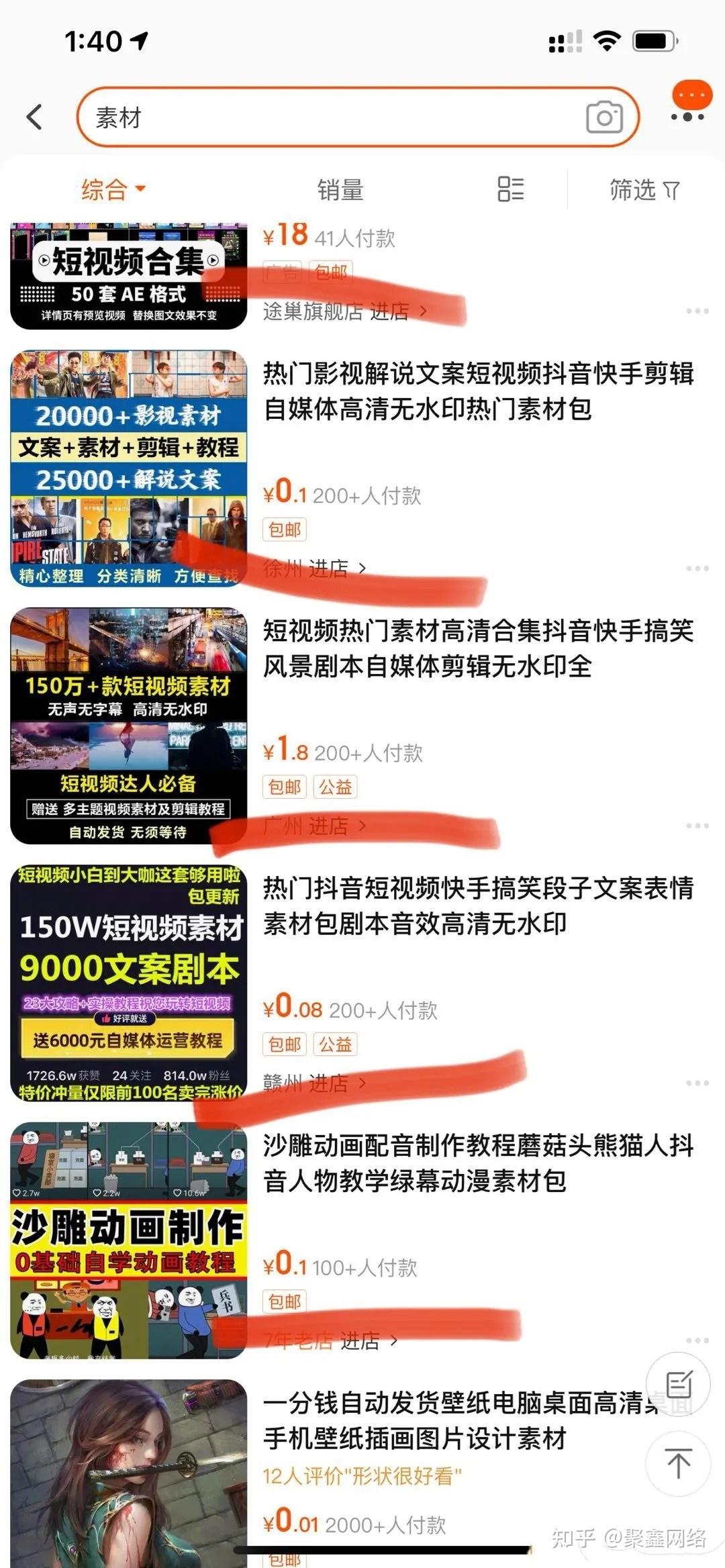Go back using the back arrow
Viewport: 725px width, 1568px height.
pos(35,117)
